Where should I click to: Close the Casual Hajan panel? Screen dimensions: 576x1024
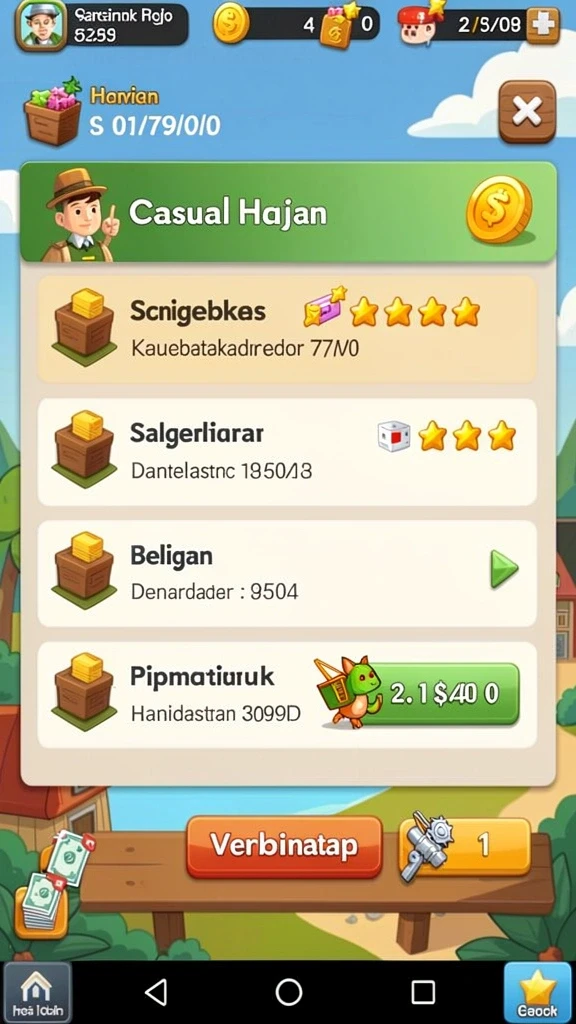coord(527,112)
